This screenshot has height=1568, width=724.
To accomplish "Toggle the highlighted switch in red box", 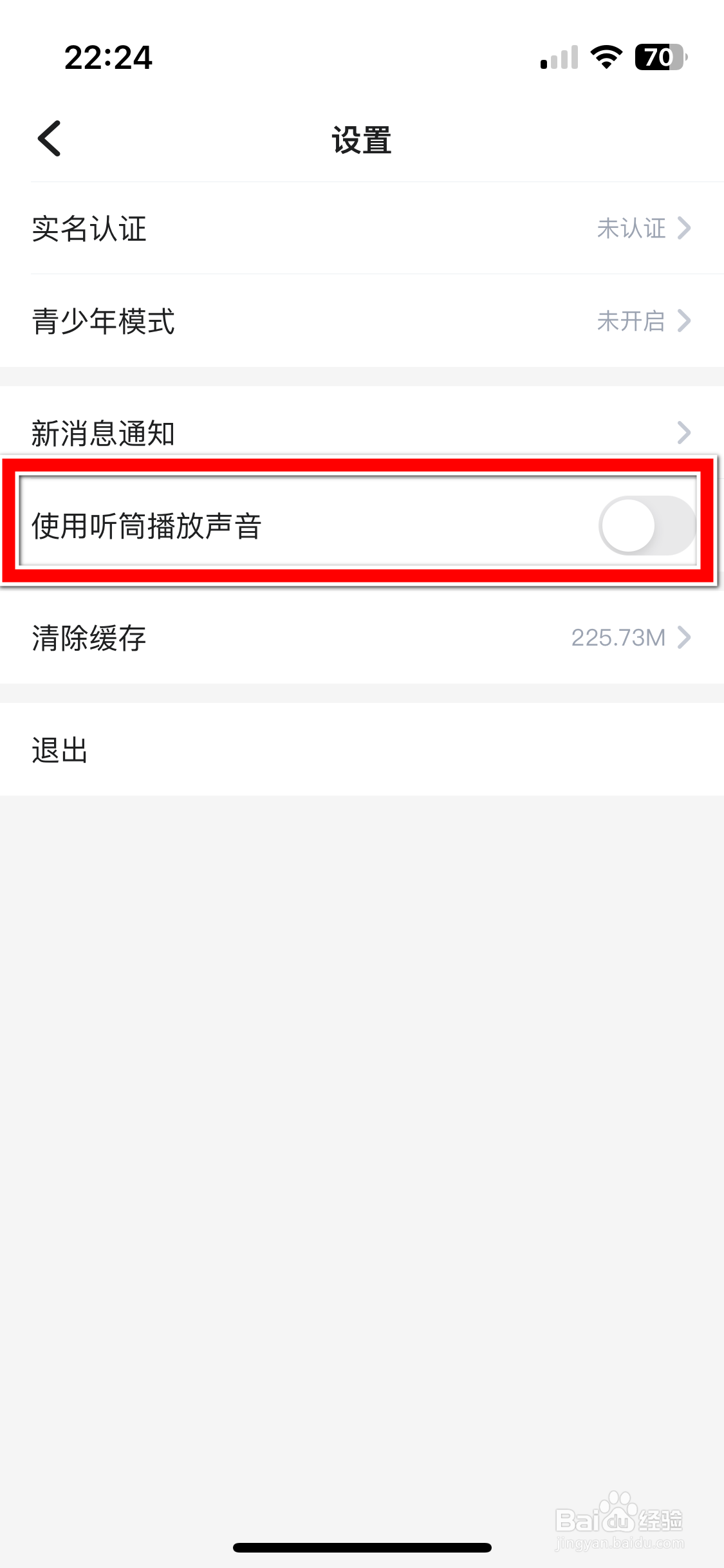I will coord(645,527).
